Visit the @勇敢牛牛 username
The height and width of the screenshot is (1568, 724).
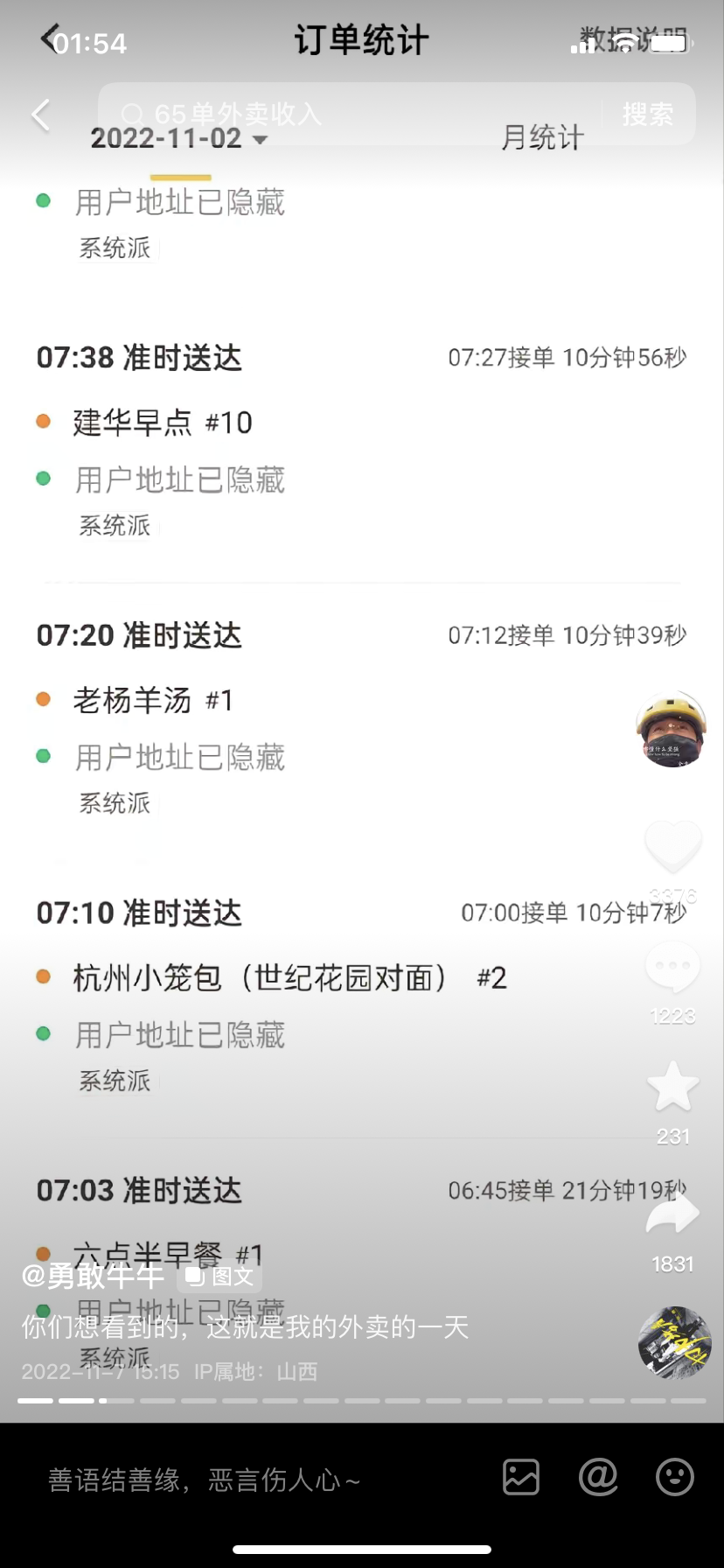[x=93, y=1276]
